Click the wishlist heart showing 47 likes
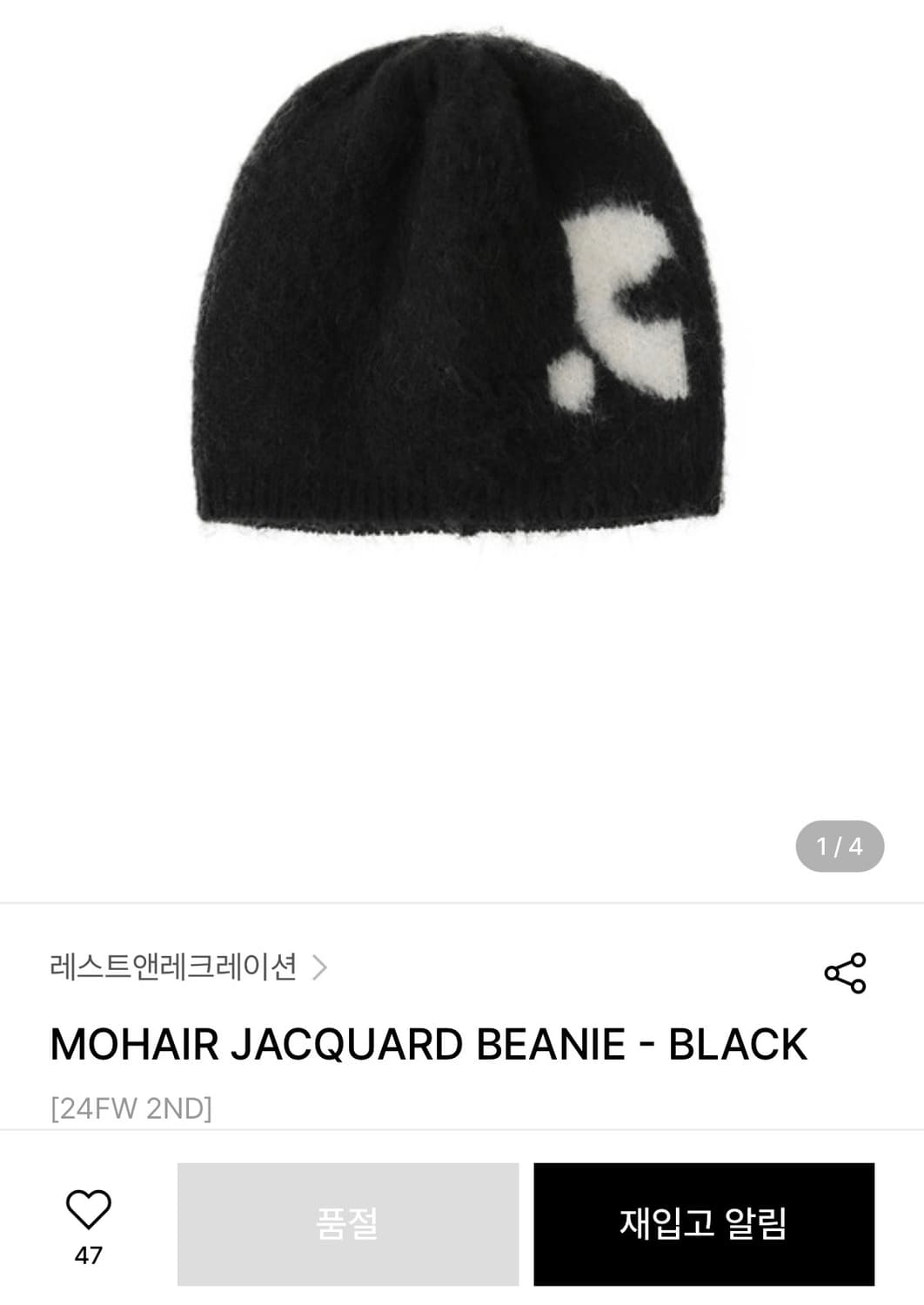The height and width of the screenshot is (1305, 924). (x=90, y=1208)
